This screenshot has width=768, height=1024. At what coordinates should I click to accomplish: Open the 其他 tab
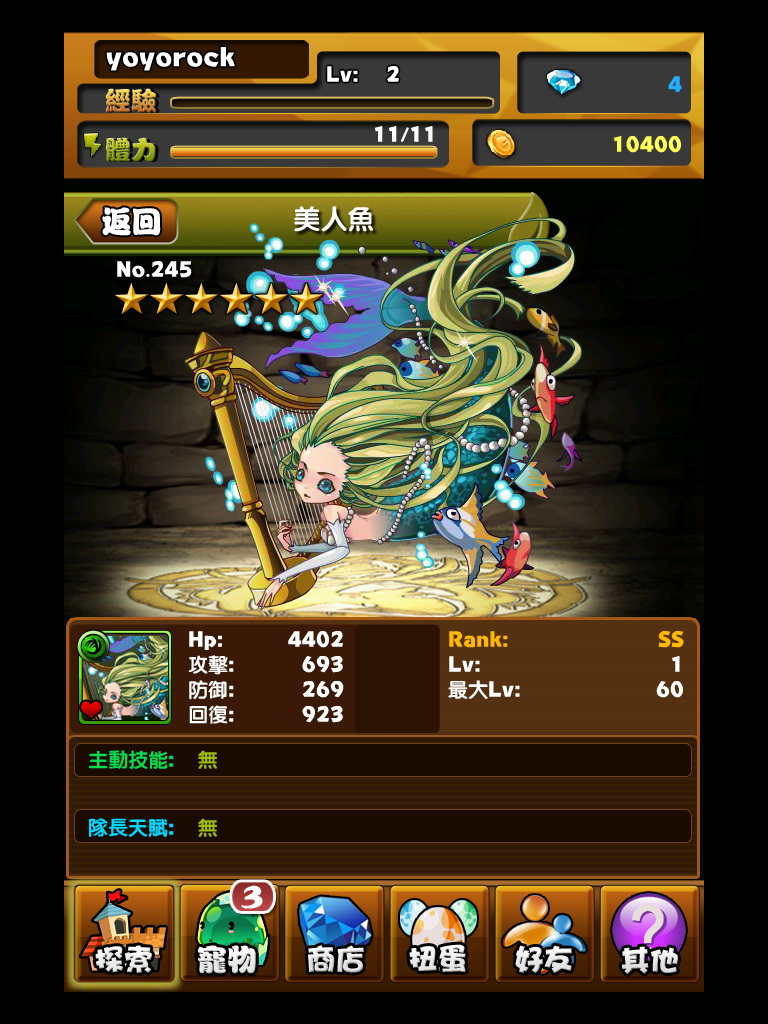tap(649, 934)
